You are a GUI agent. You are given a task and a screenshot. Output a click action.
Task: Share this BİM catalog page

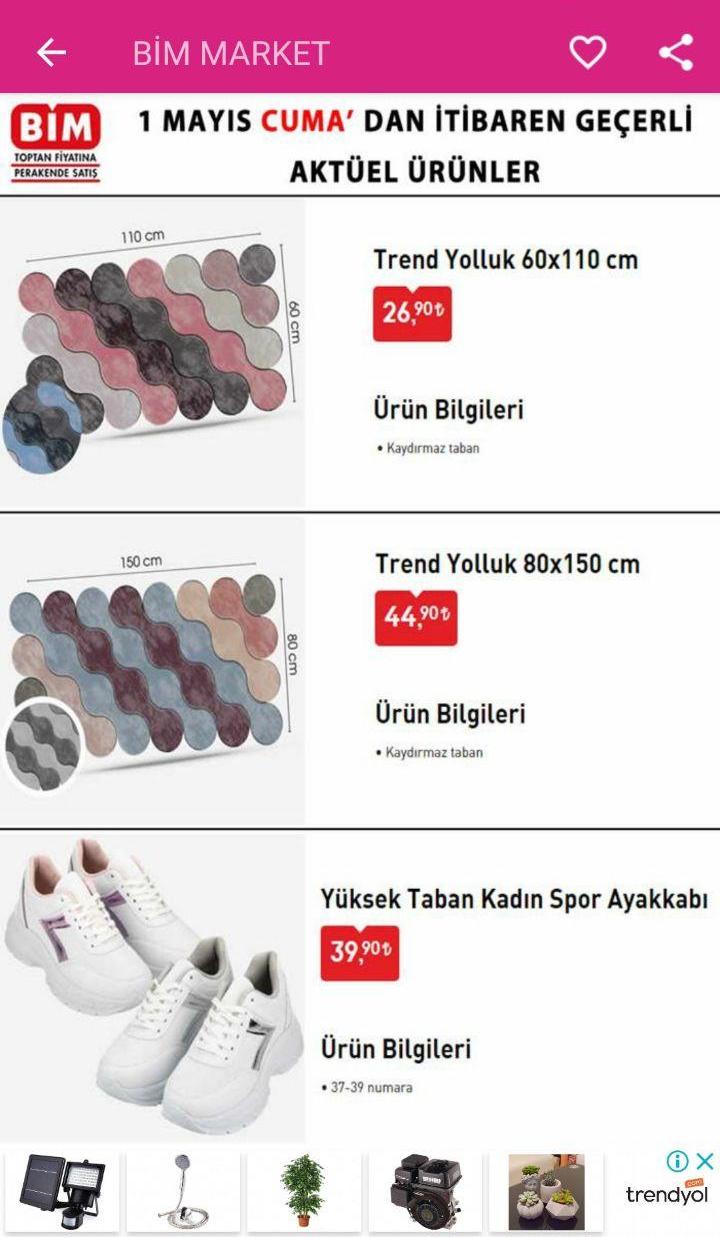click(676, 52)
